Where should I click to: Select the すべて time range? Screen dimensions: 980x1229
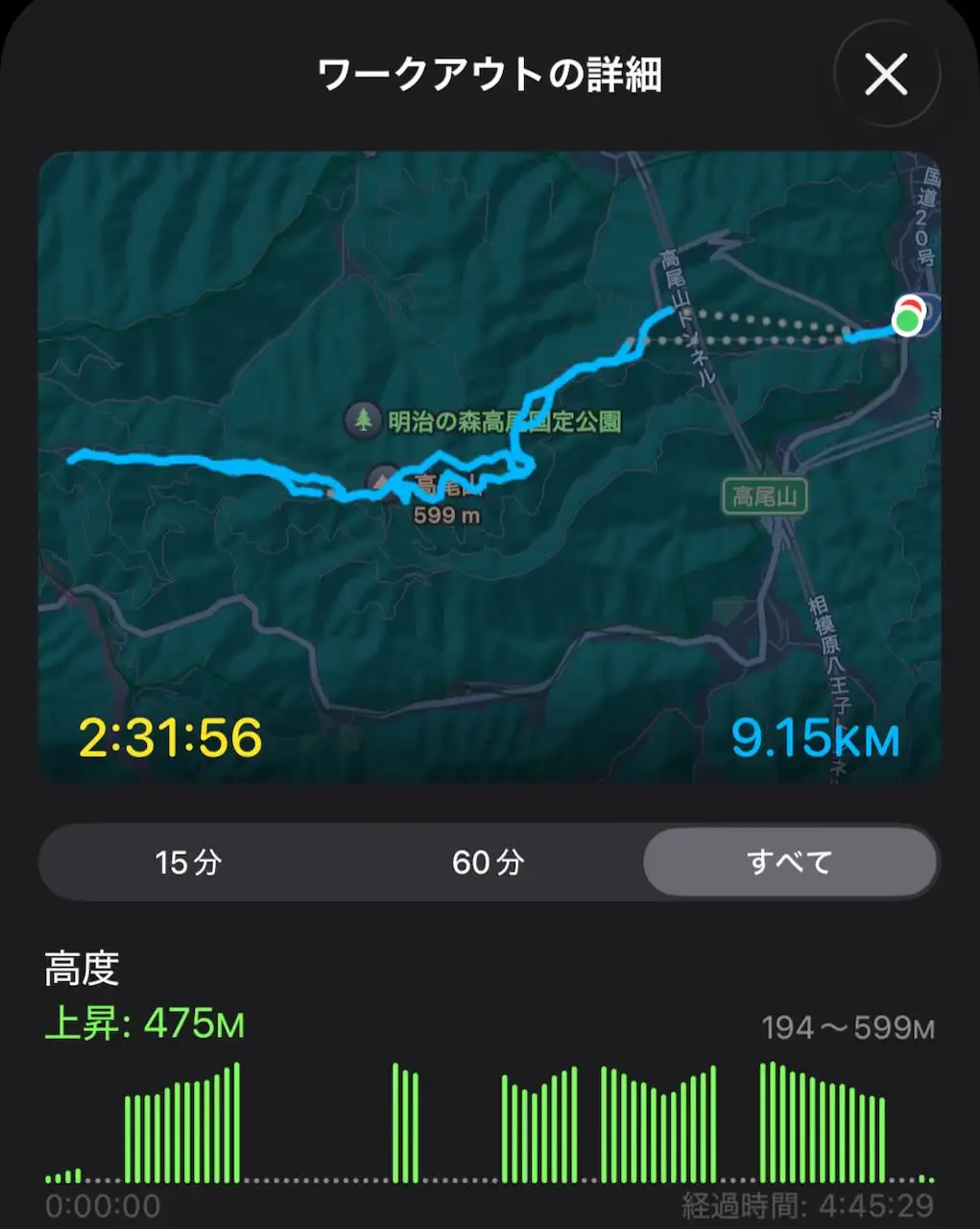(x=789, y=862)
